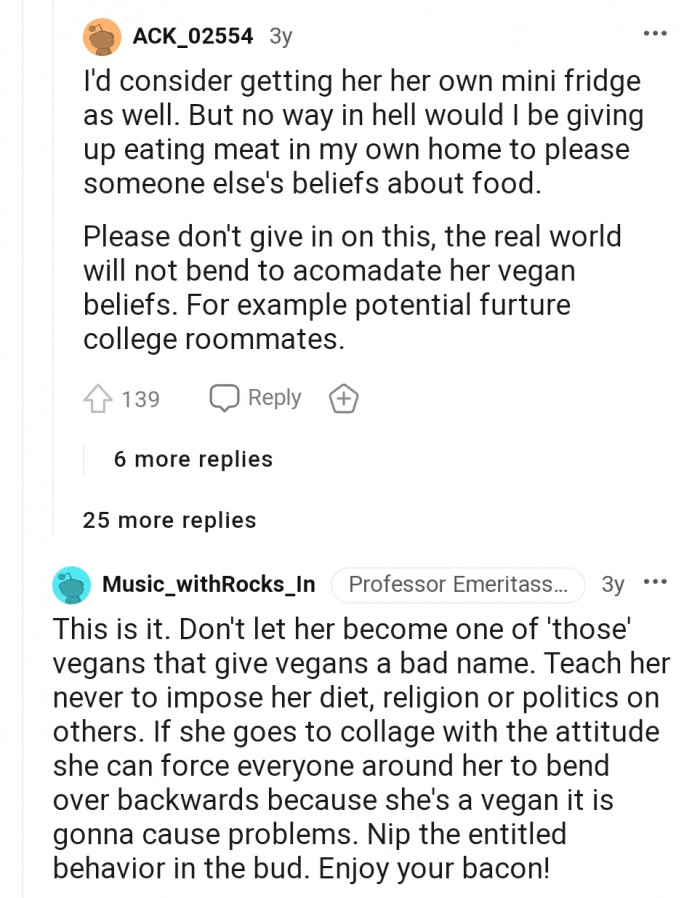Reply to ACK_02554's comment
Viewport: 700px width, 898px height.
coord(256,398)
